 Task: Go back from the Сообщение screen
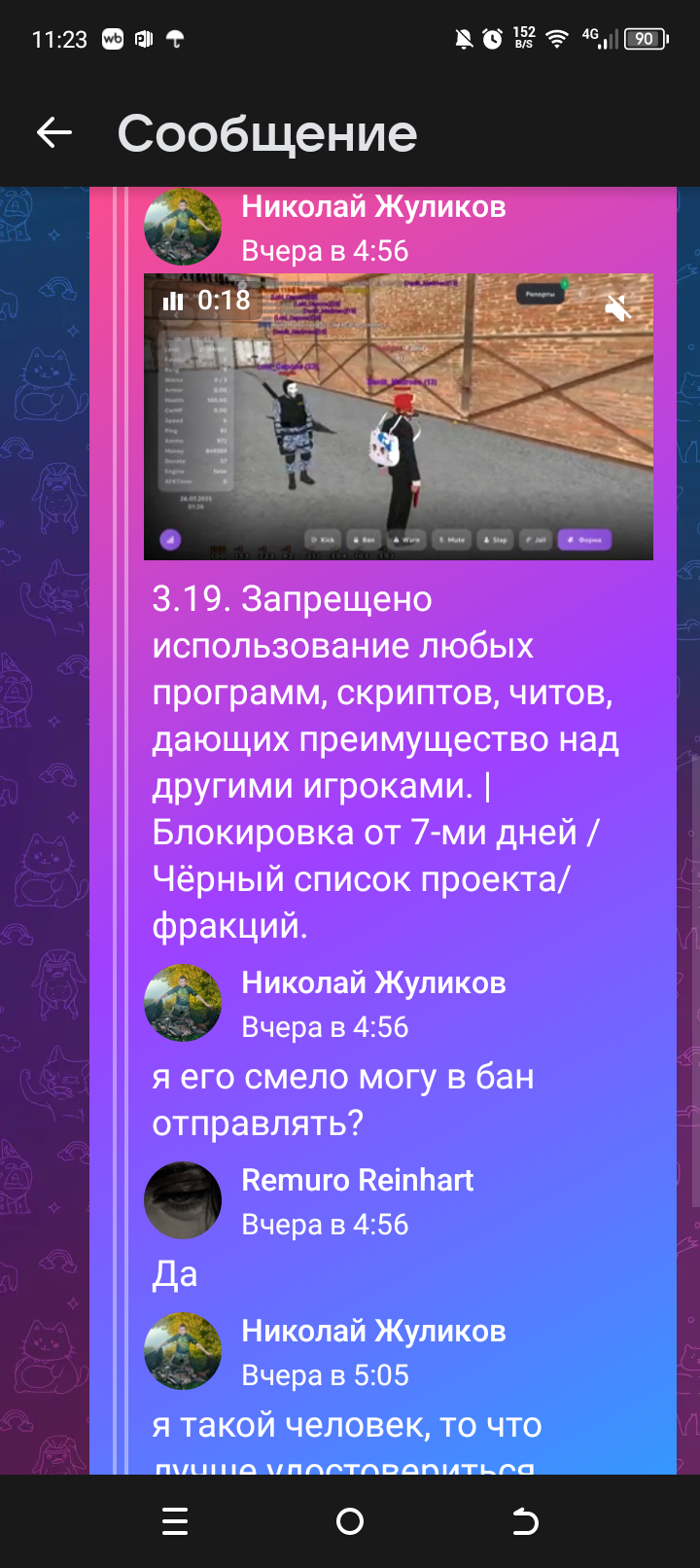54,133
